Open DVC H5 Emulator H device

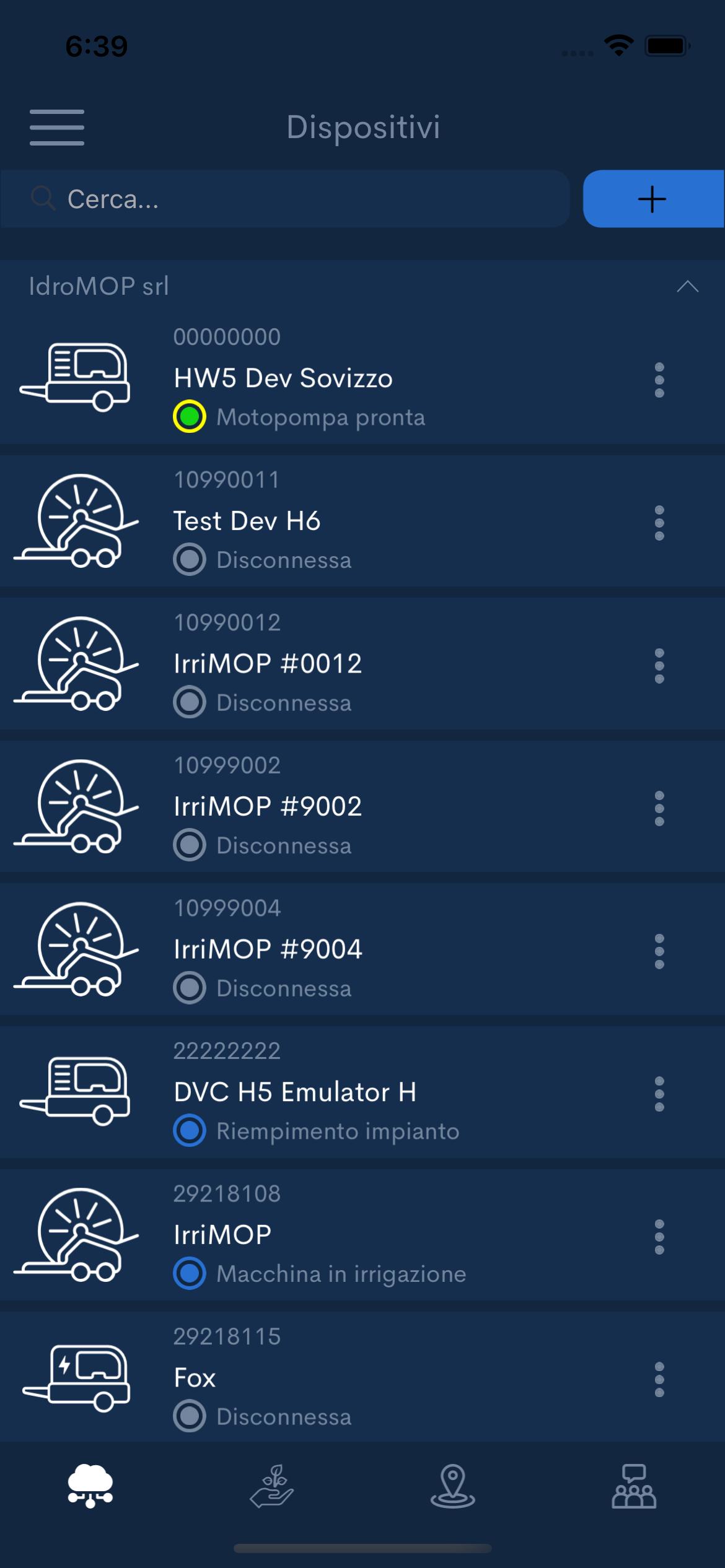point(362,1092)
